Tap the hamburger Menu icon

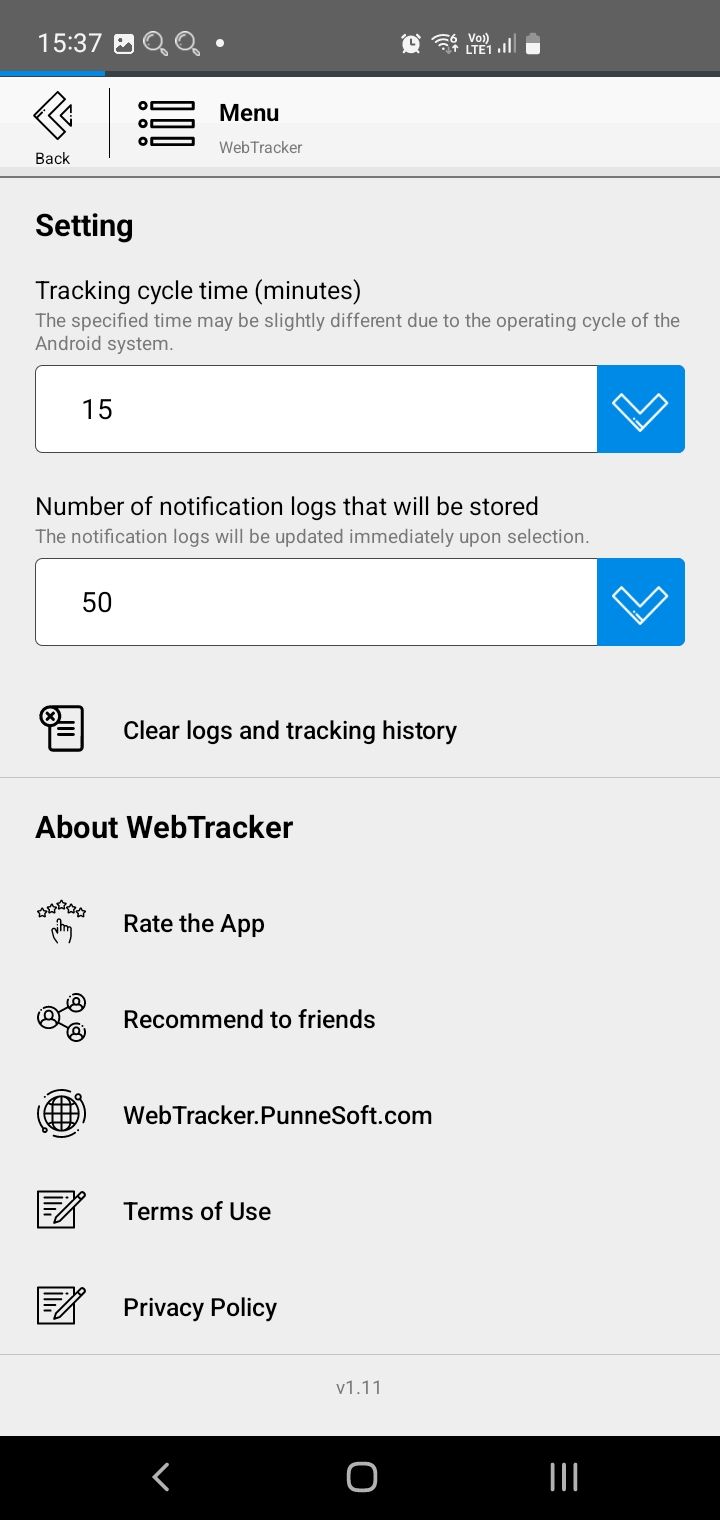pyautogui.click(x=166, y=123)
